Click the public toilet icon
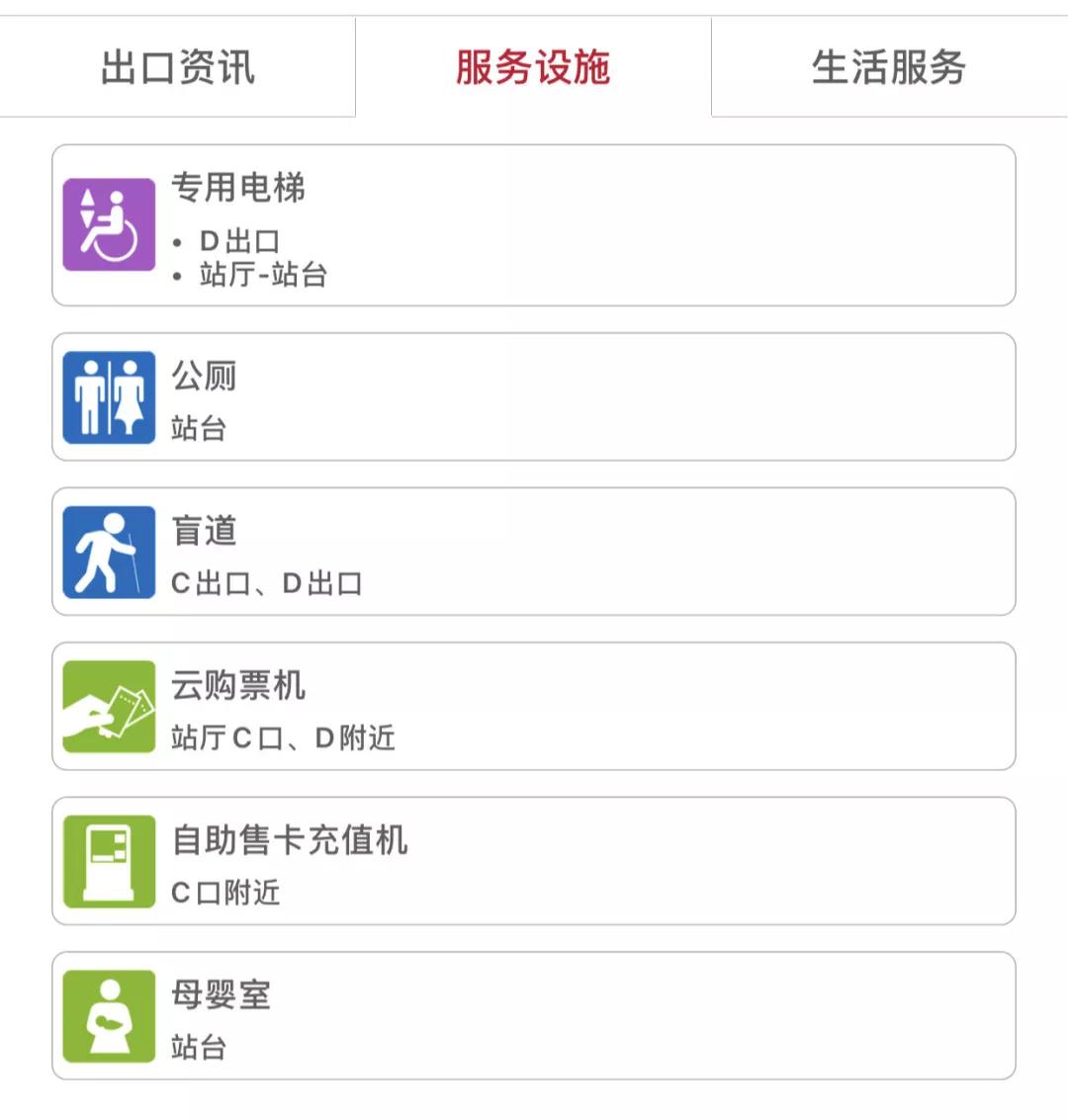This screenshot has width=1068, height=1120. (109, 395)
